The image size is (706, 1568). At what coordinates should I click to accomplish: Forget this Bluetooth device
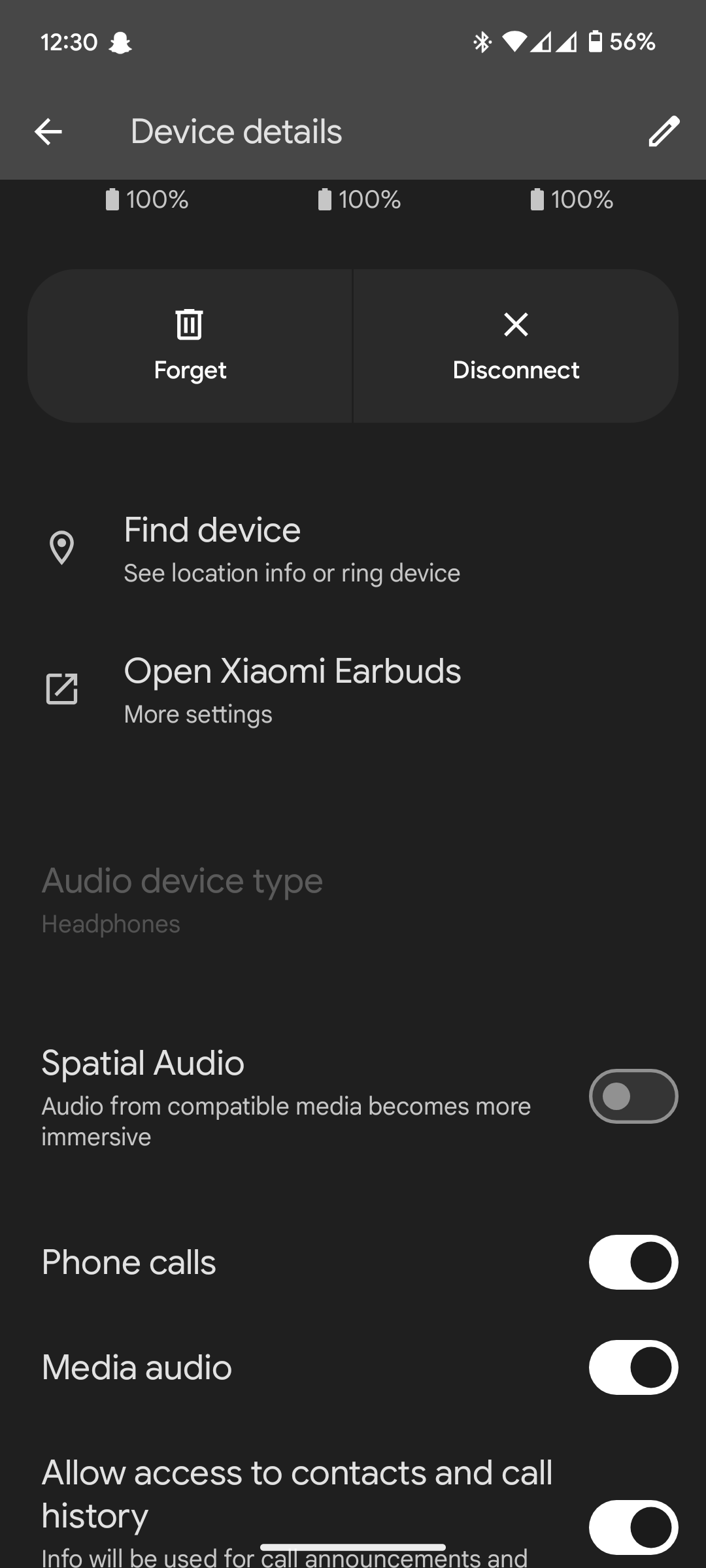click(x=190, y=346)
